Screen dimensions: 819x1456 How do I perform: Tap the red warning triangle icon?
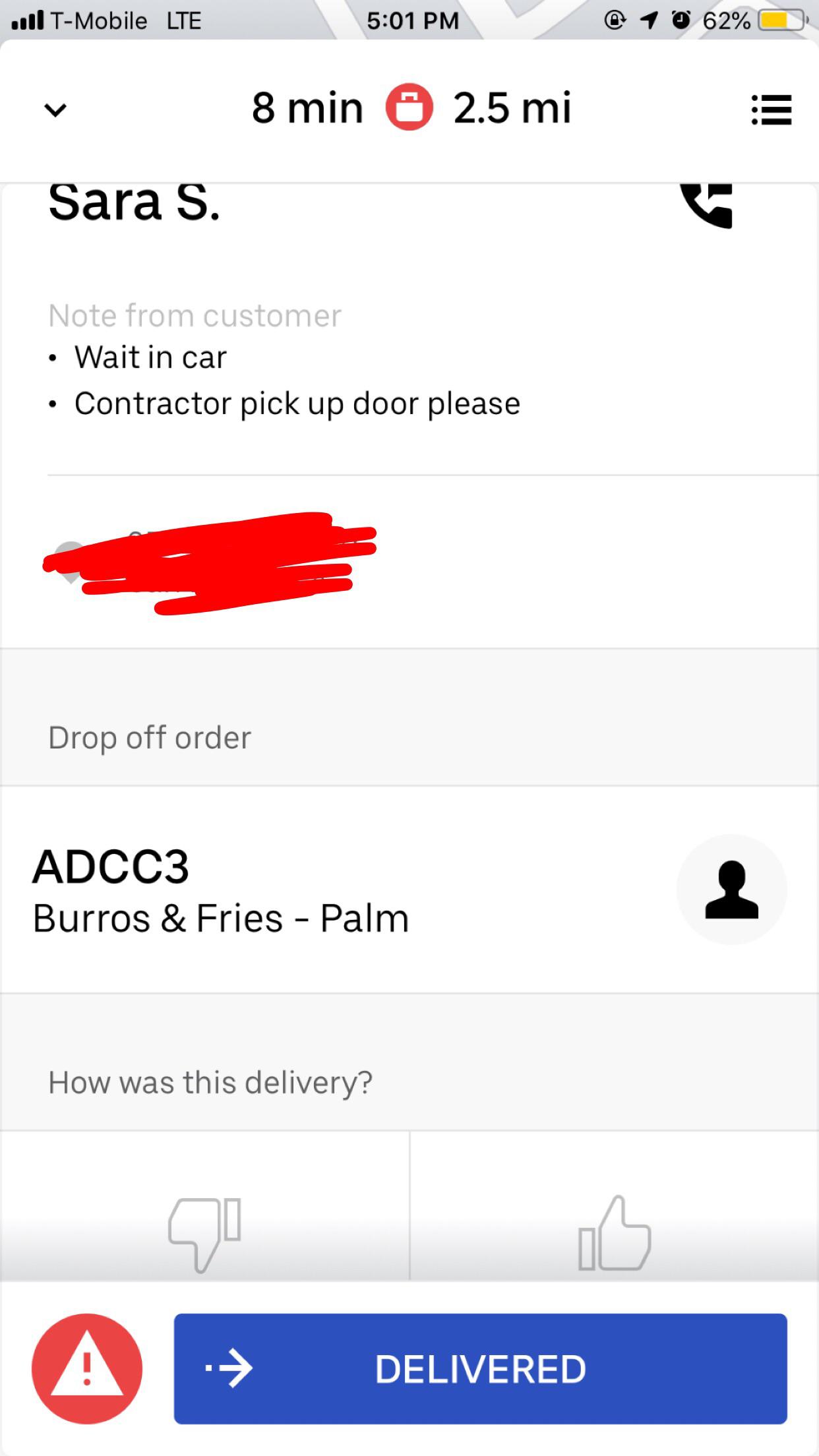click(86, 1368)
